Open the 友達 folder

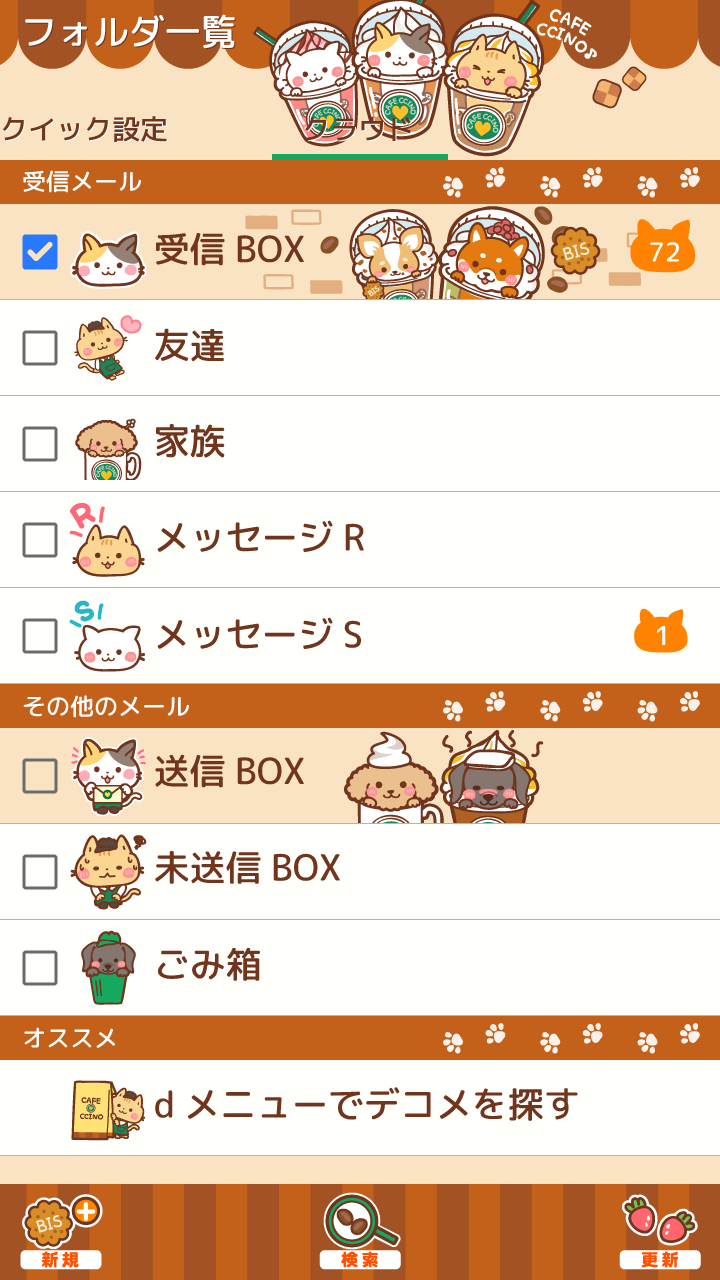tap(190, 347)
